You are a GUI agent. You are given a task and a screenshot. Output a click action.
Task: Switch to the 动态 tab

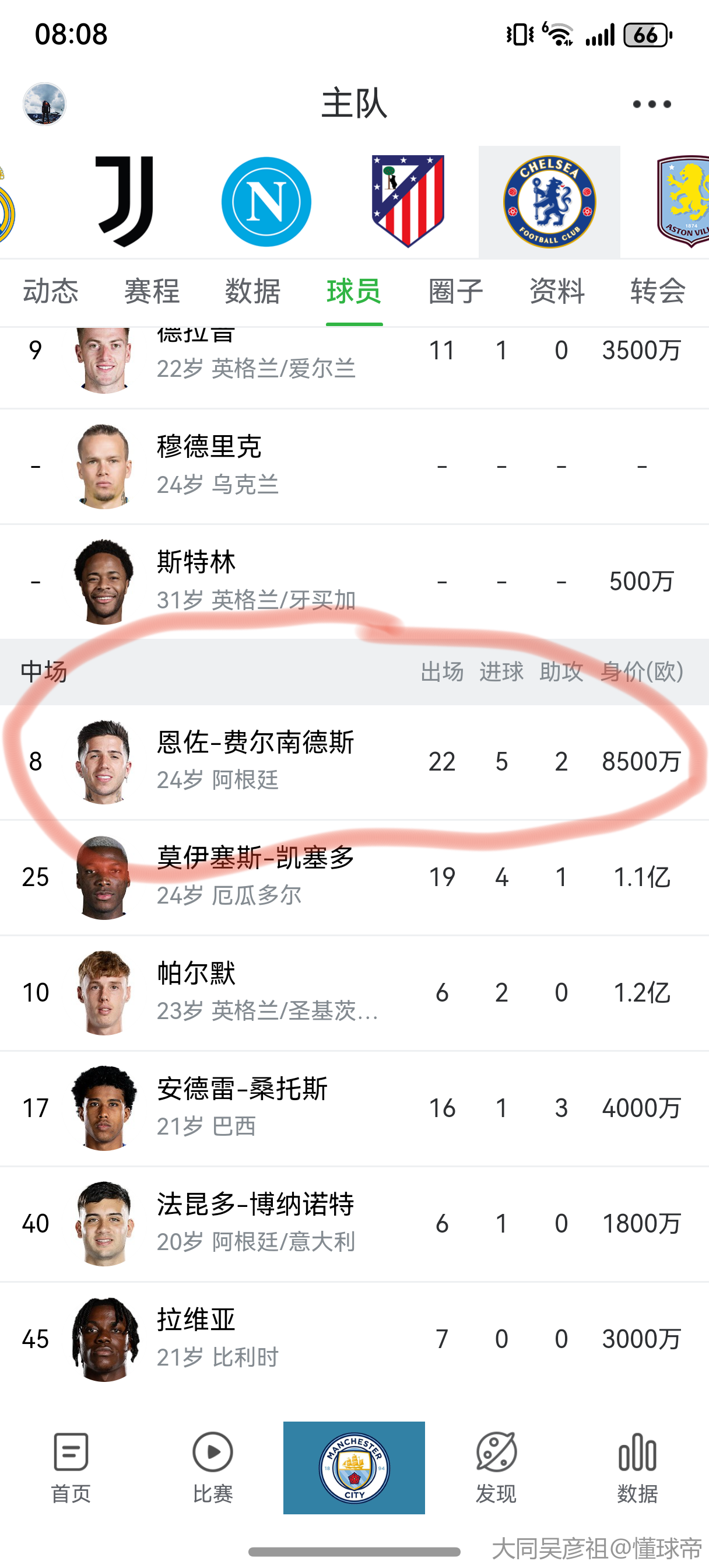pyautogui.click(x=51, y=291)
